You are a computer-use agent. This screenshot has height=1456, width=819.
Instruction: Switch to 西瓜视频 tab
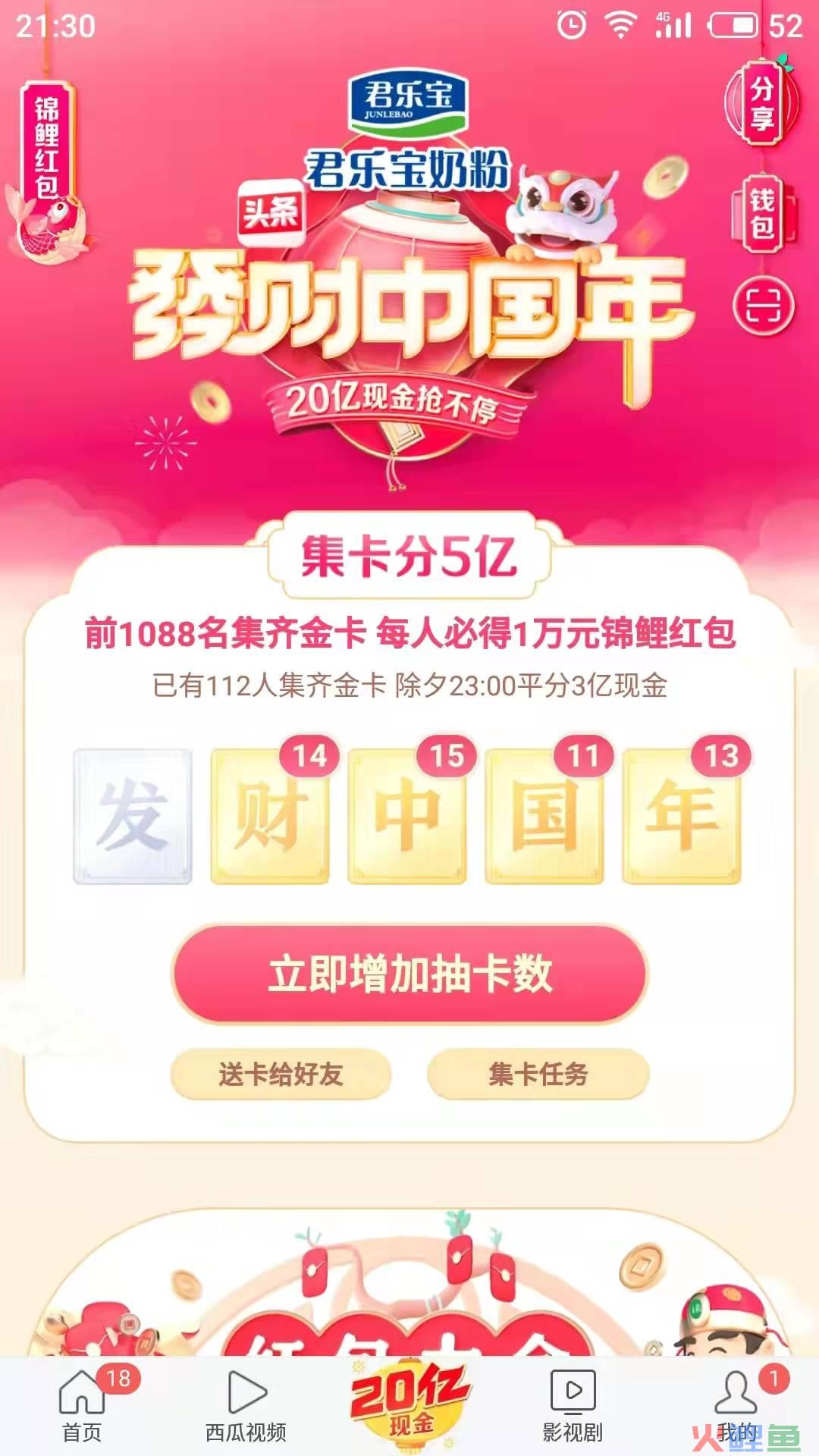246,1406
